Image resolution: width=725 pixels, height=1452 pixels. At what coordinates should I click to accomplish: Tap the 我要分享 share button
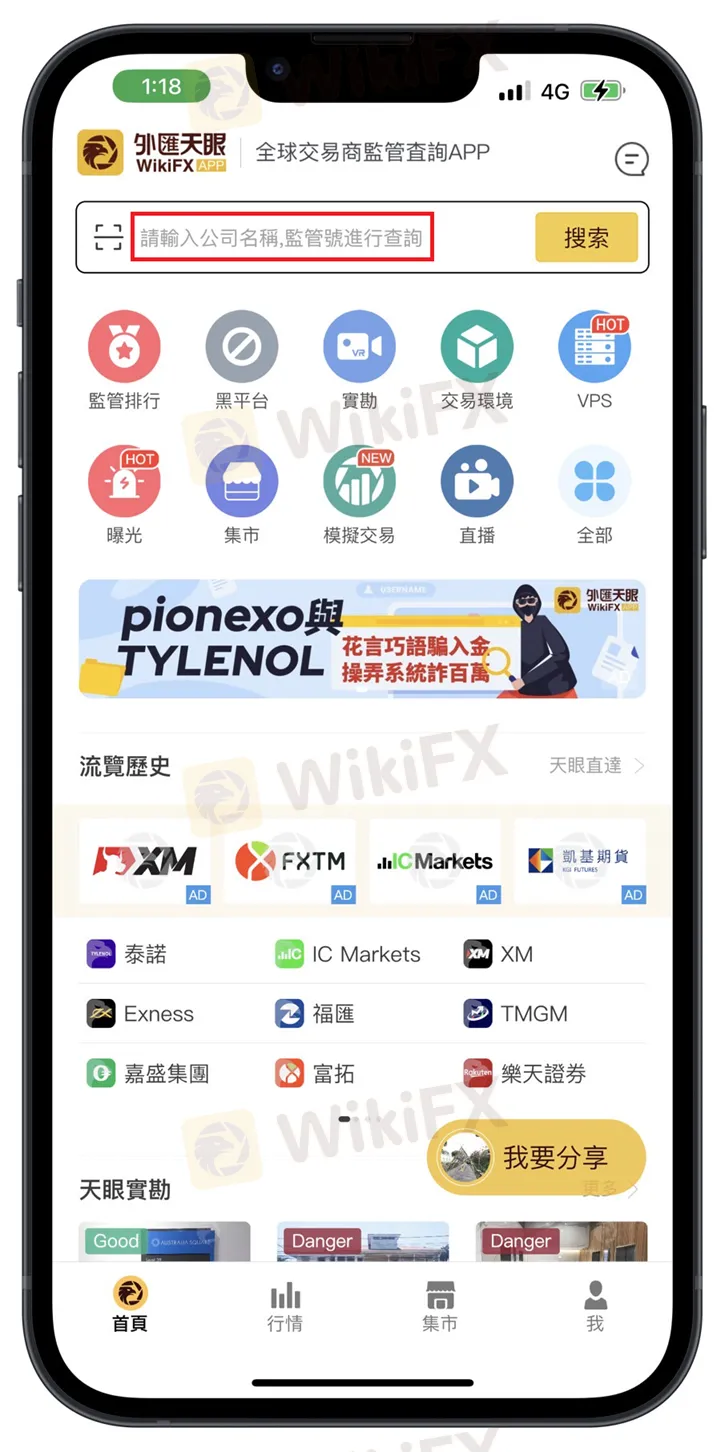click(537, 1158)
